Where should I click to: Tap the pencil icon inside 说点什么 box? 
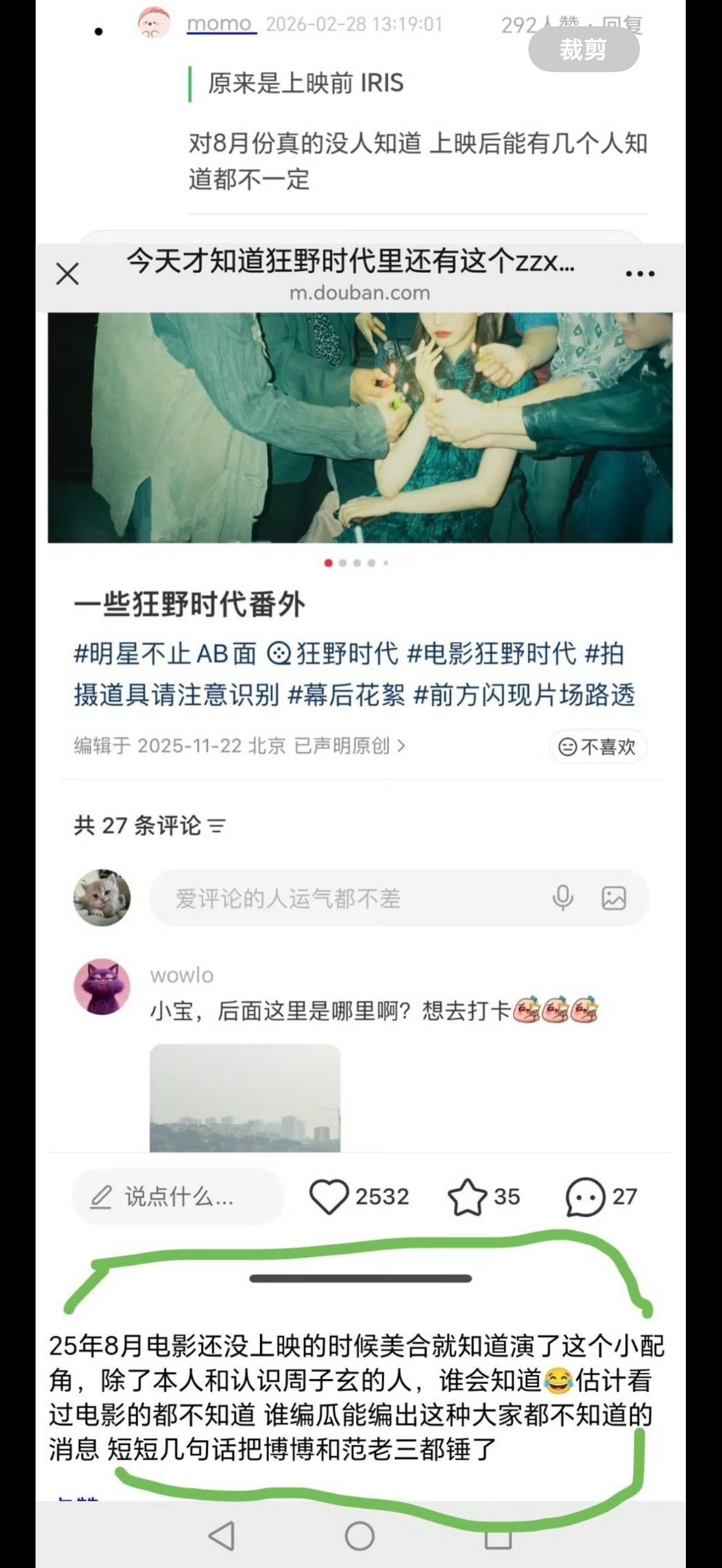101,1197
